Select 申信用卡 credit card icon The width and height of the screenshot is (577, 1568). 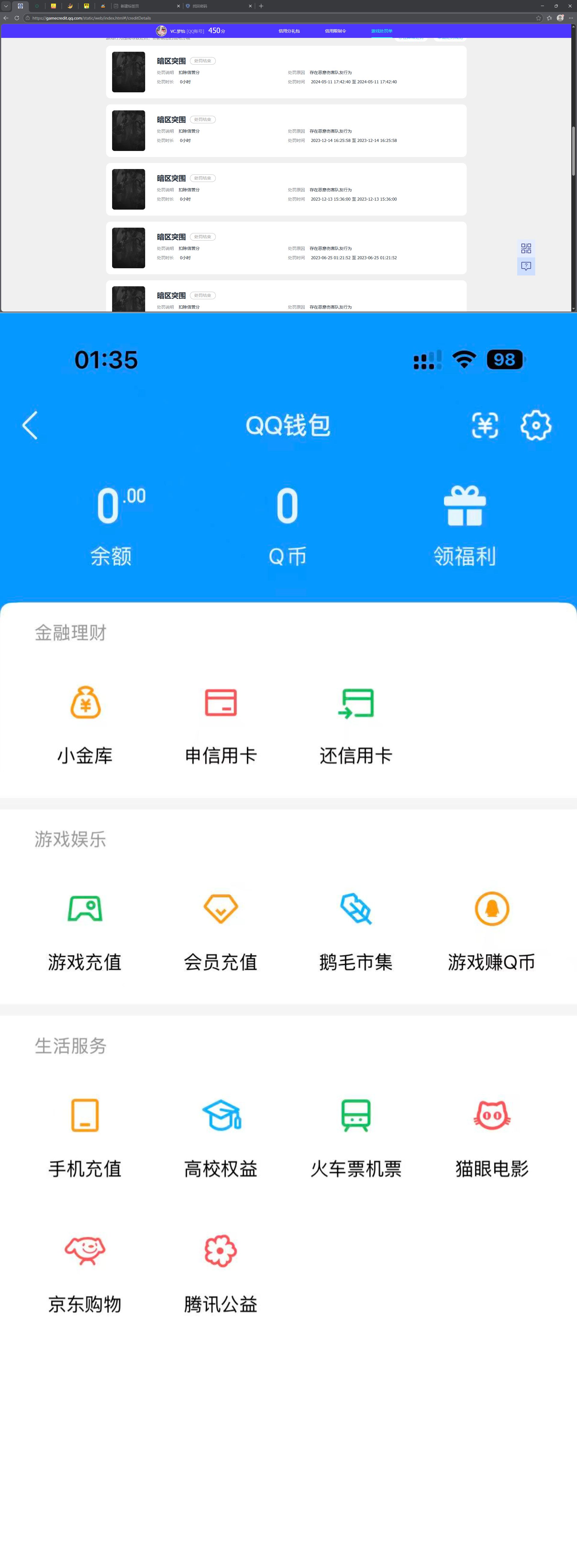point(220,724)
